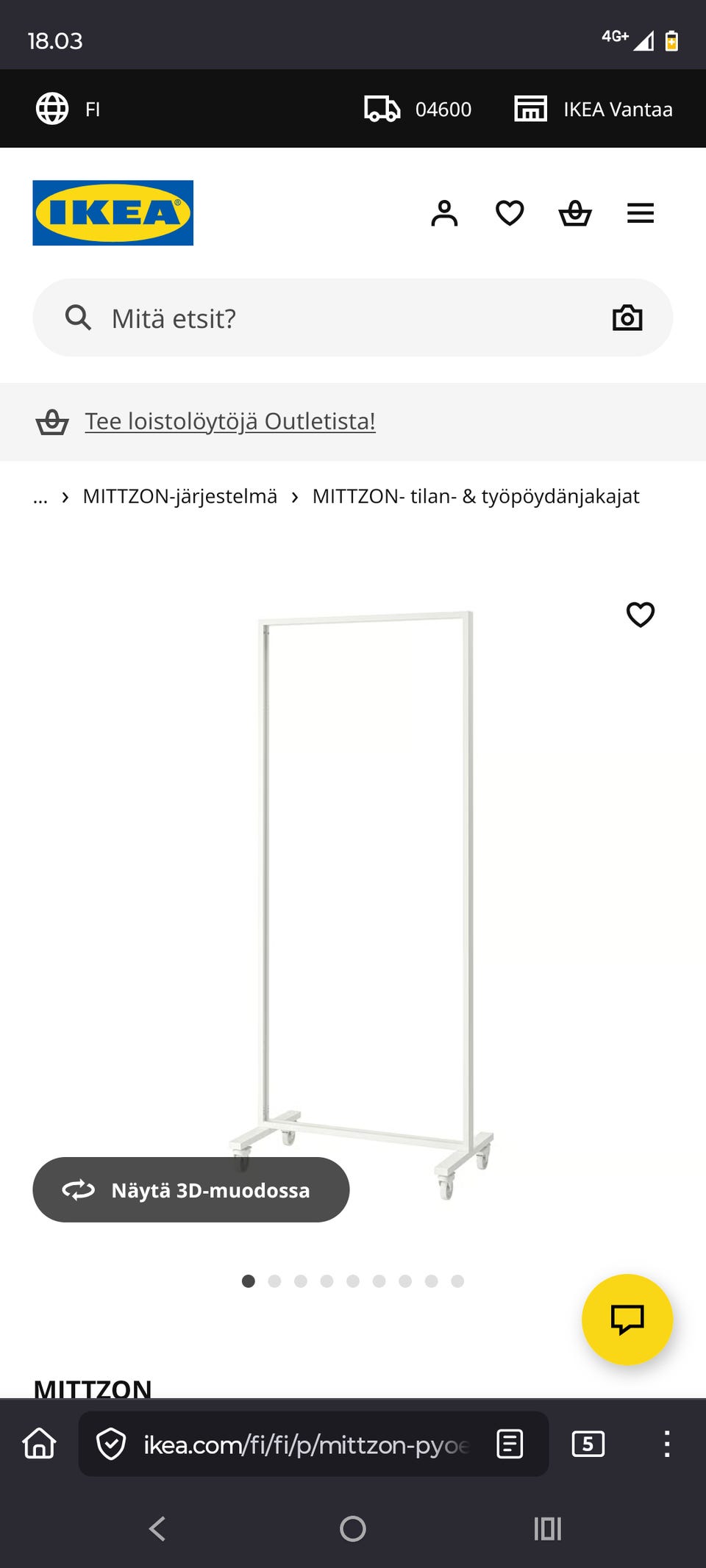This screenshot has width=706, height=1568.
Task: Expand the collapsed breadcrumb ellipsis
Action: pyautogui.click(x=40, y=497)
